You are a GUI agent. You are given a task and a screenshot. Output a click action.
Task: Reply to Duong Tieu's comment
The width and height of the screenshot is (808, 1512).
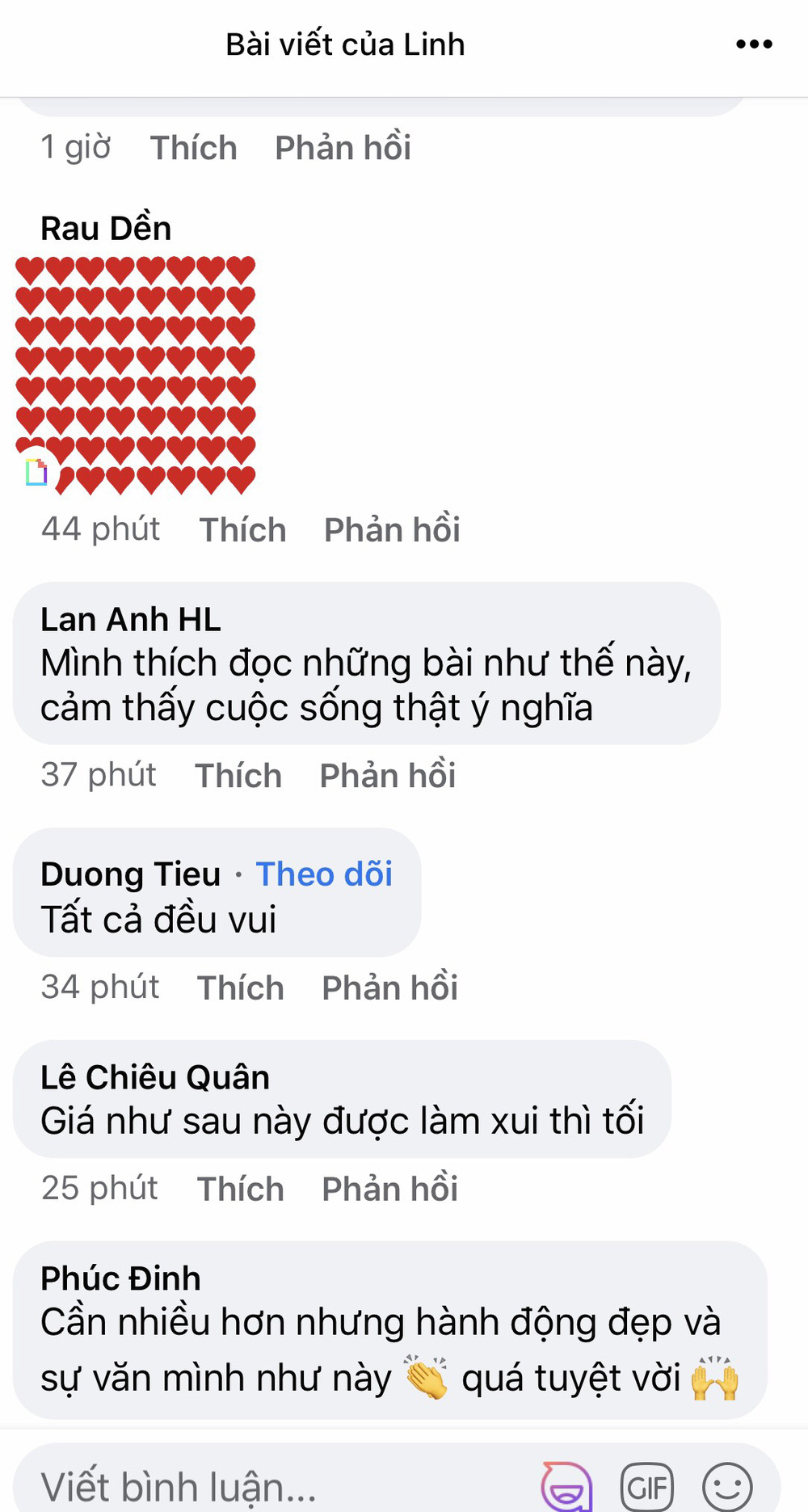pyautogui.click(x=389, y=988)
